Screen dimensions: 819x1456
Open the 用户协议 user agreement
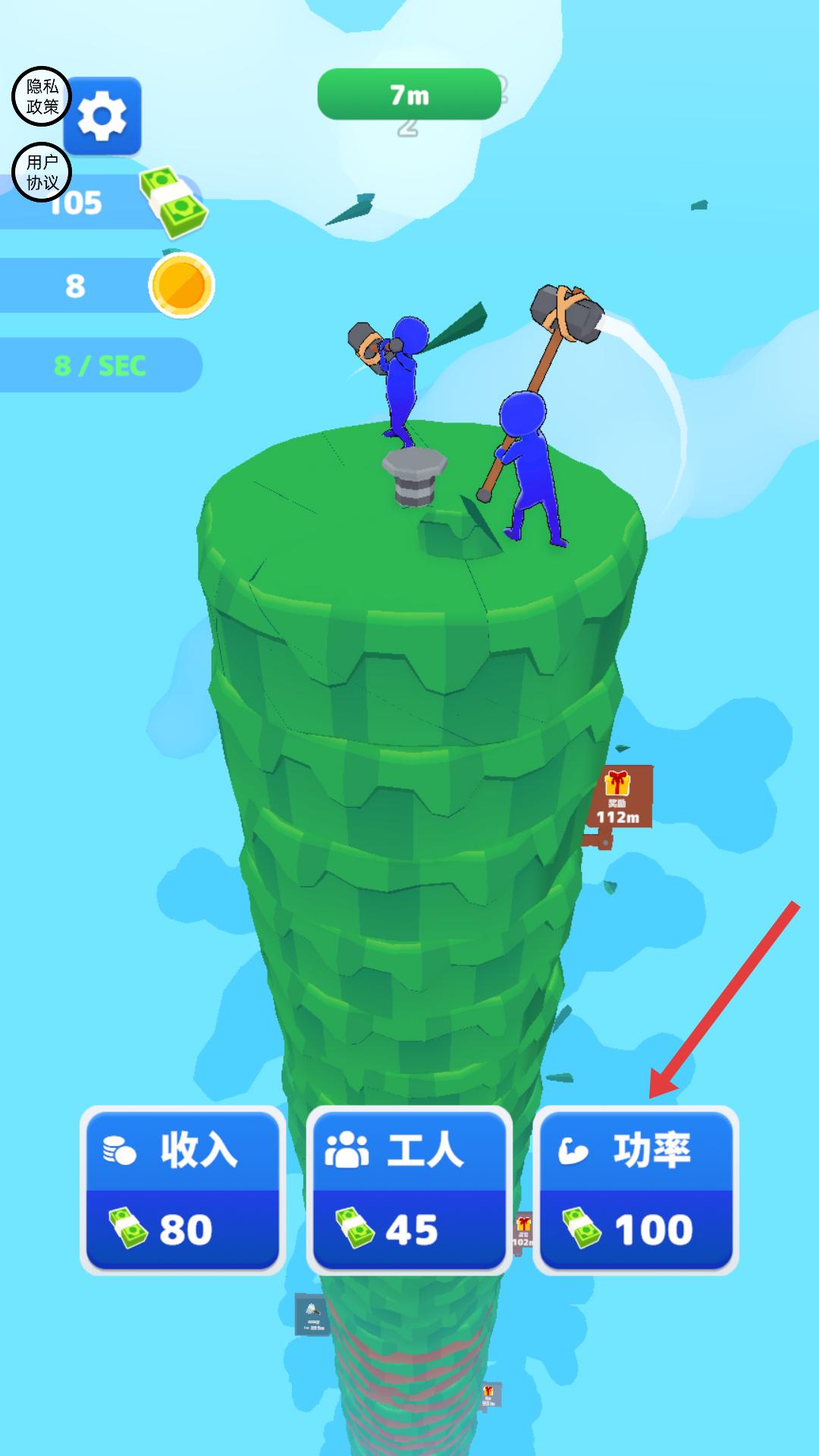[41, 172]
